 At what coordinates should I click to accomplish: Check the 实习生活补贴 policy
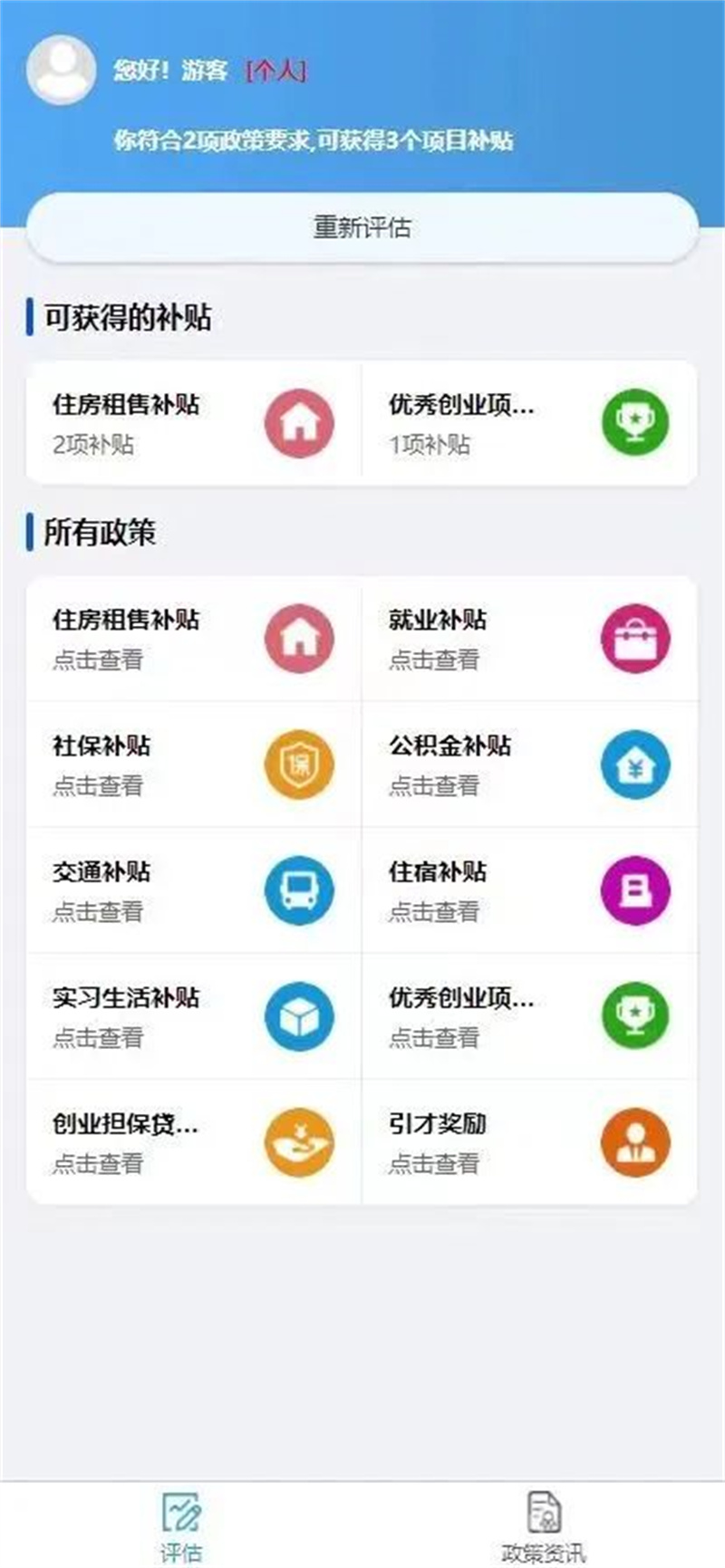coord(193,1015)
